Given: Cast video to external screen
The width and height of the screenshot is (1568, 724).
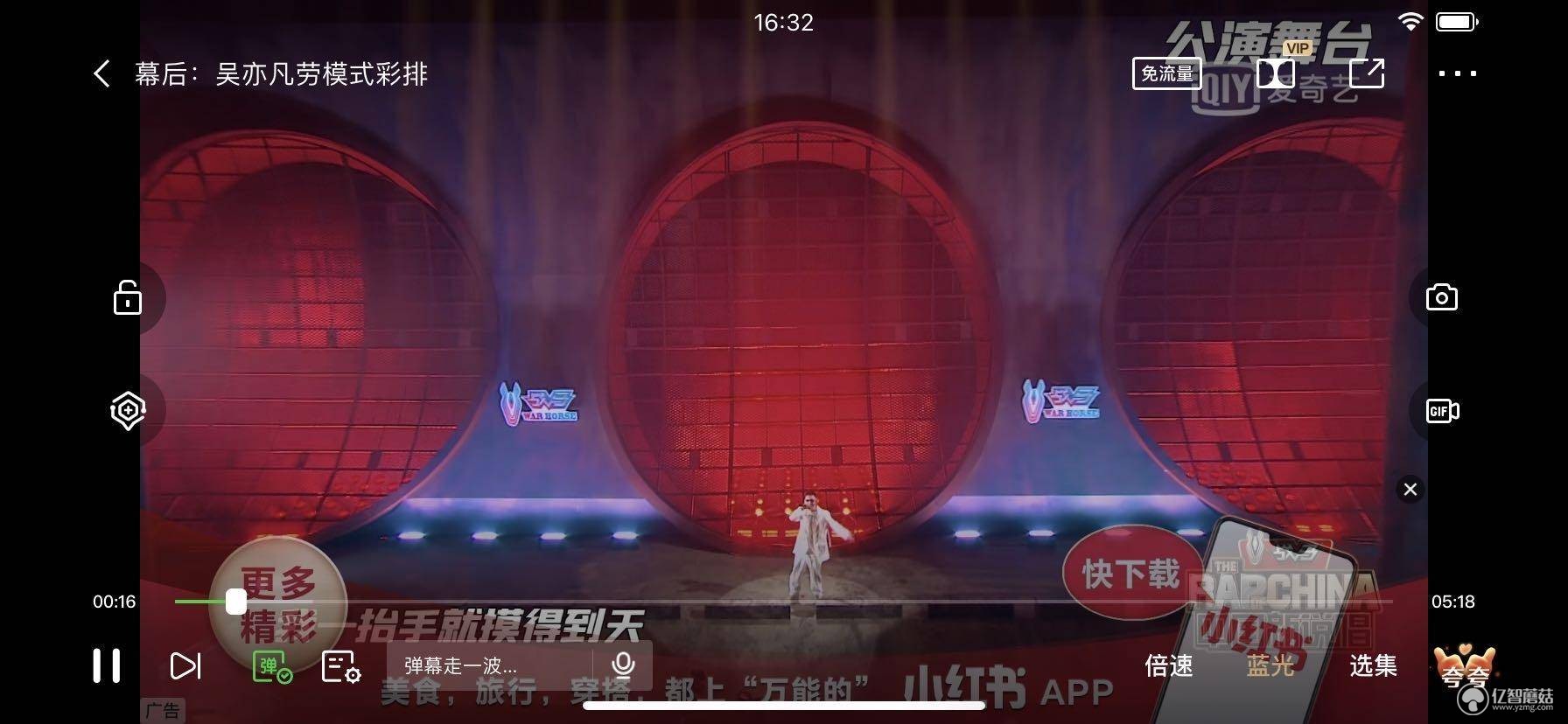Looking at the screenshot, I should pyautogui.click(x=1367, y=73).
